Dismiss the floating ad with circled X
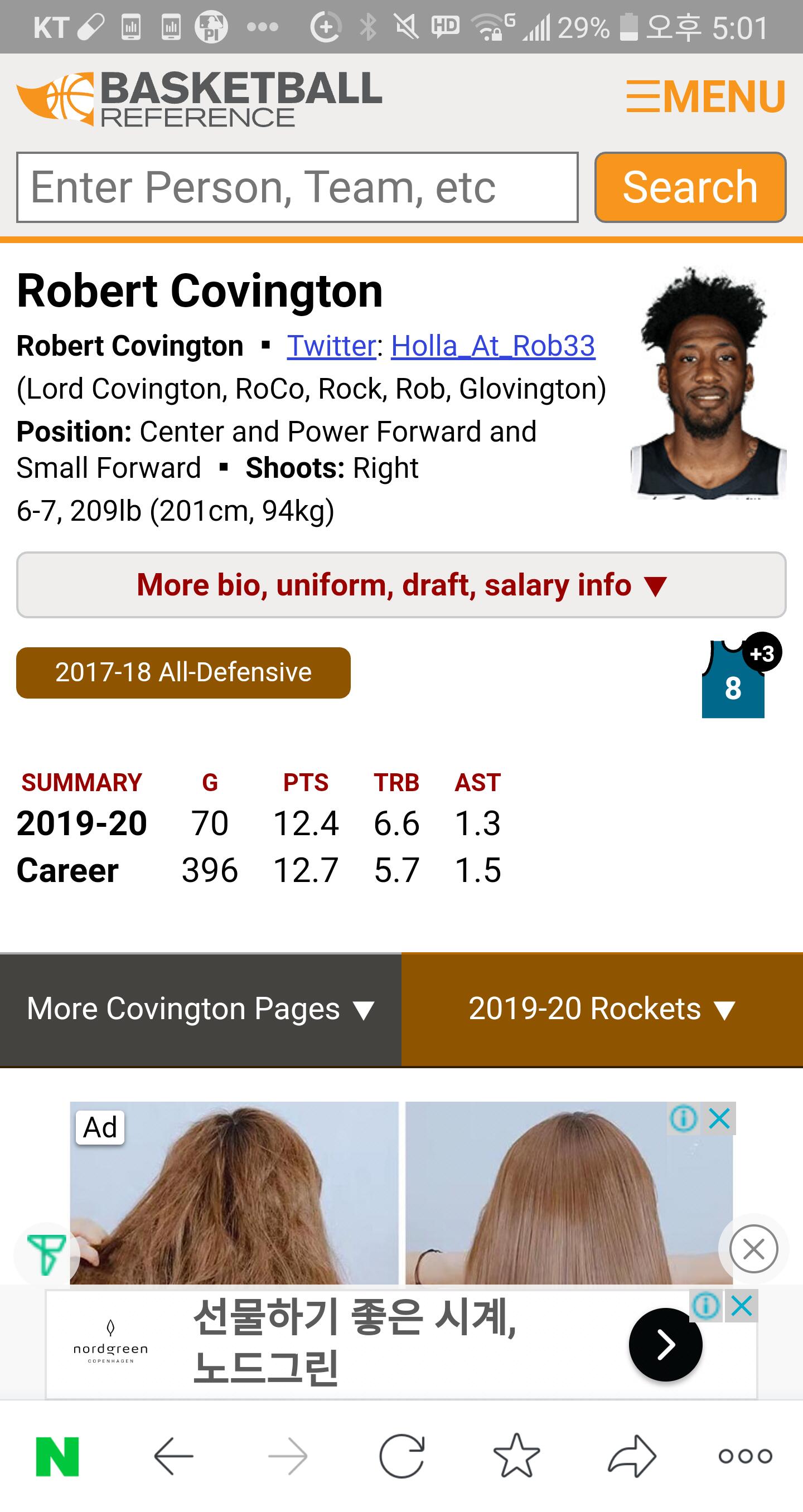 coord(753,1249)
